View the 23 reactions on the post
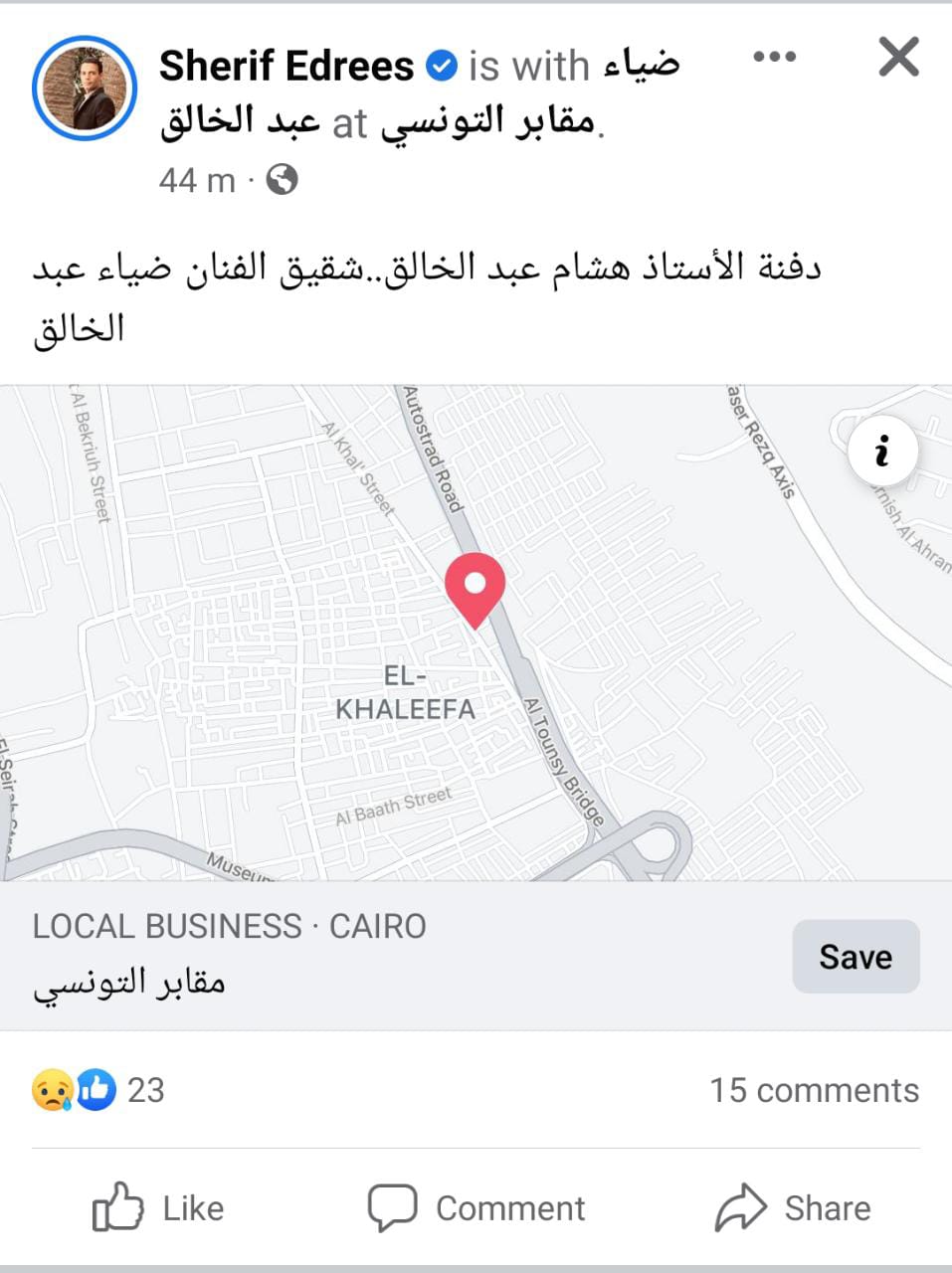 97,1090
